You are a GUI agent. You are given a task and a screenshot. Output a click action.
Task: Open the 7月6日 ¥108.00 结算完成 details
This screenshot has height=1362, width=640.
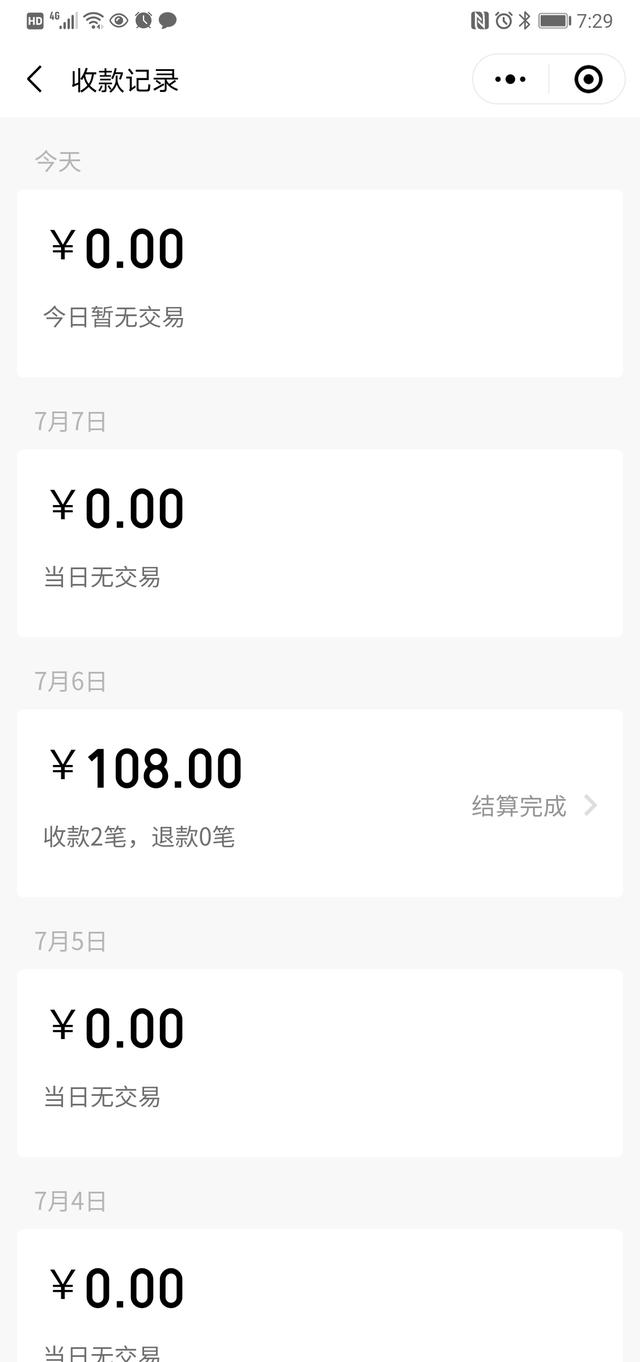coord(320,803)
